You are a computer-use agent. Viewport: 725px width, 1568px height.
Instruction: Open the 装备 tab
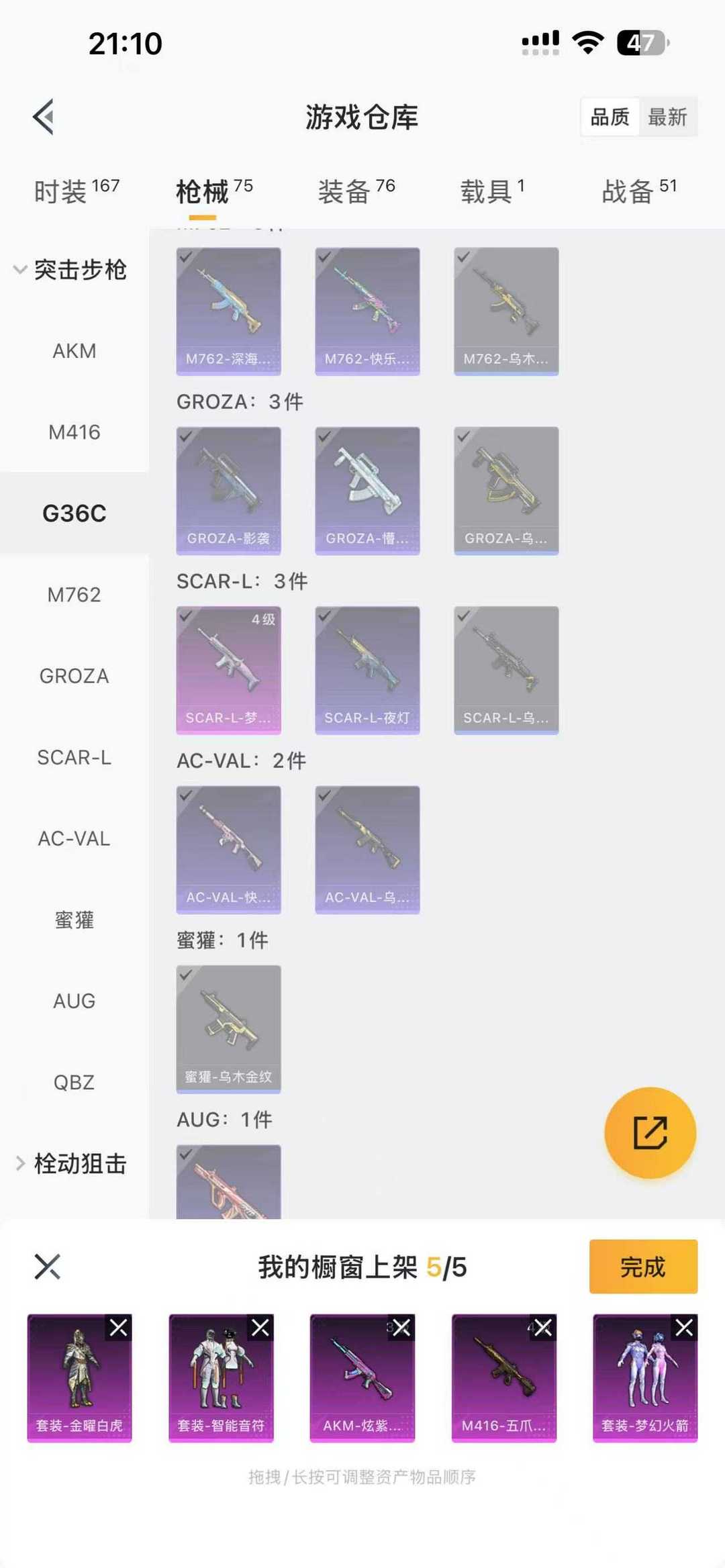pos(356,191)
